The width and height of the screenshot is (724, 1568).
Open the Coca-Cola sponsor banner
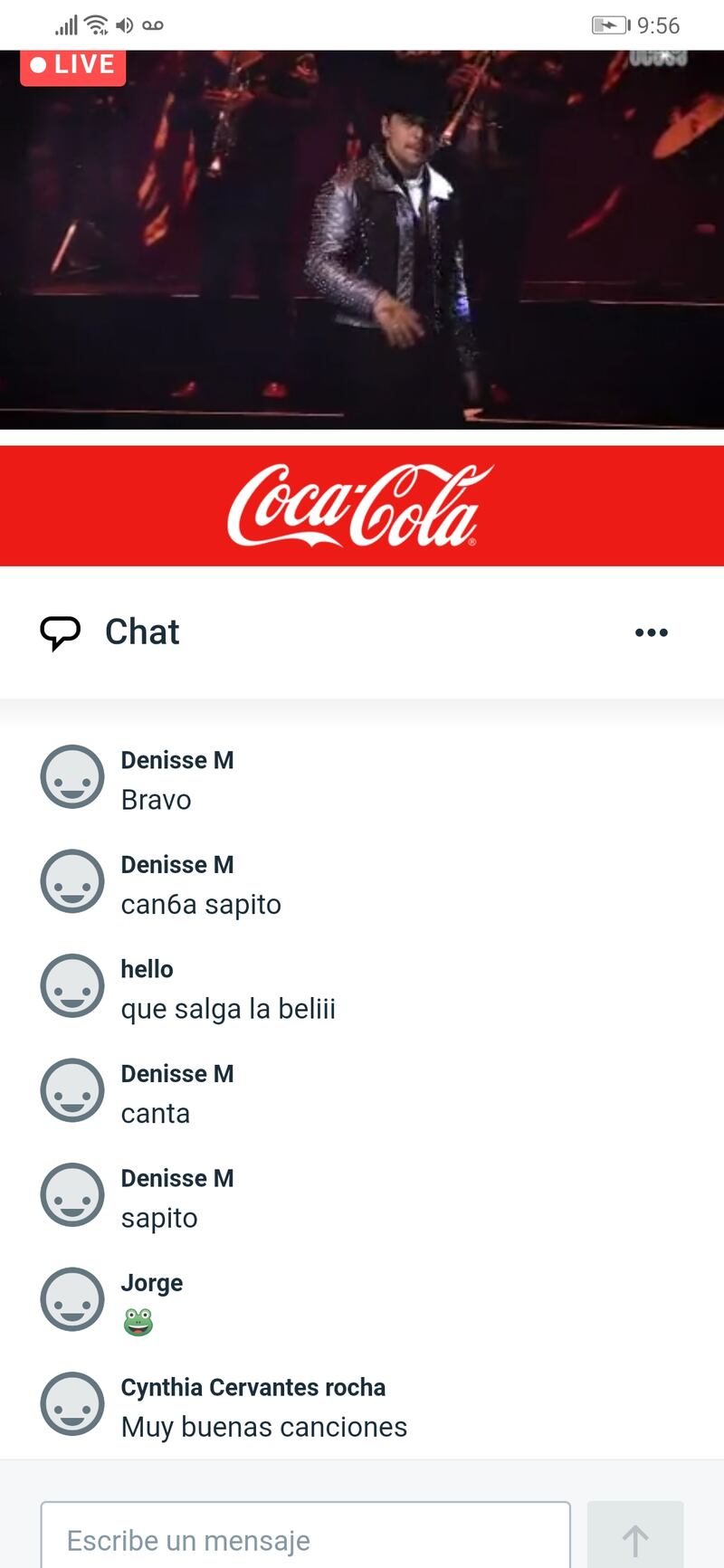click(x=362, y=506)
